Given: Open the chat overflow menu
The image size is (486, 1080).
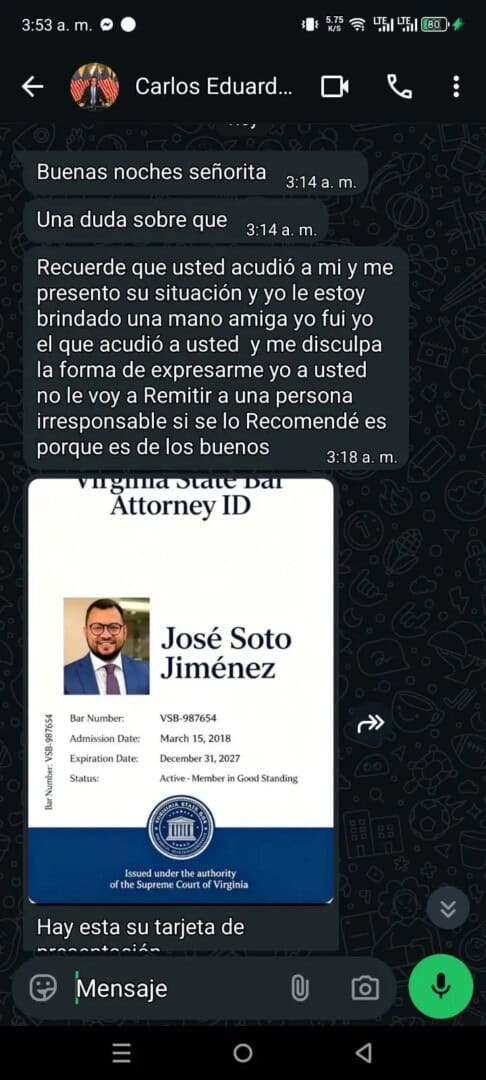Looking at the screenshot, I should click(x=456, y=87).
